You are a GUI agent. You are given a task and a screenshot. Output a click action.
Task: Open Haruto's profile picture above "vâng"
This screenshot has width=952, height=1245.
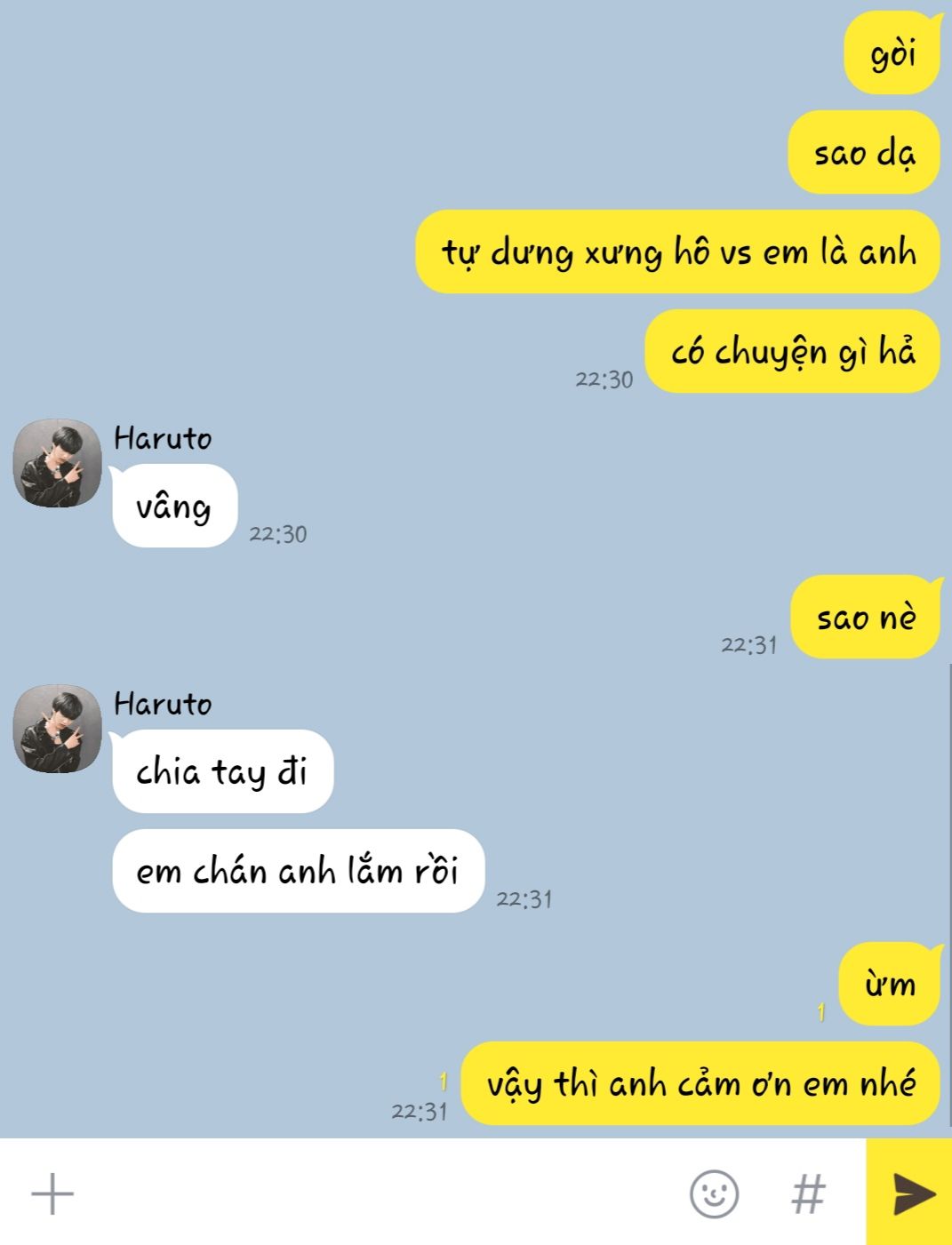click(57, 463)
